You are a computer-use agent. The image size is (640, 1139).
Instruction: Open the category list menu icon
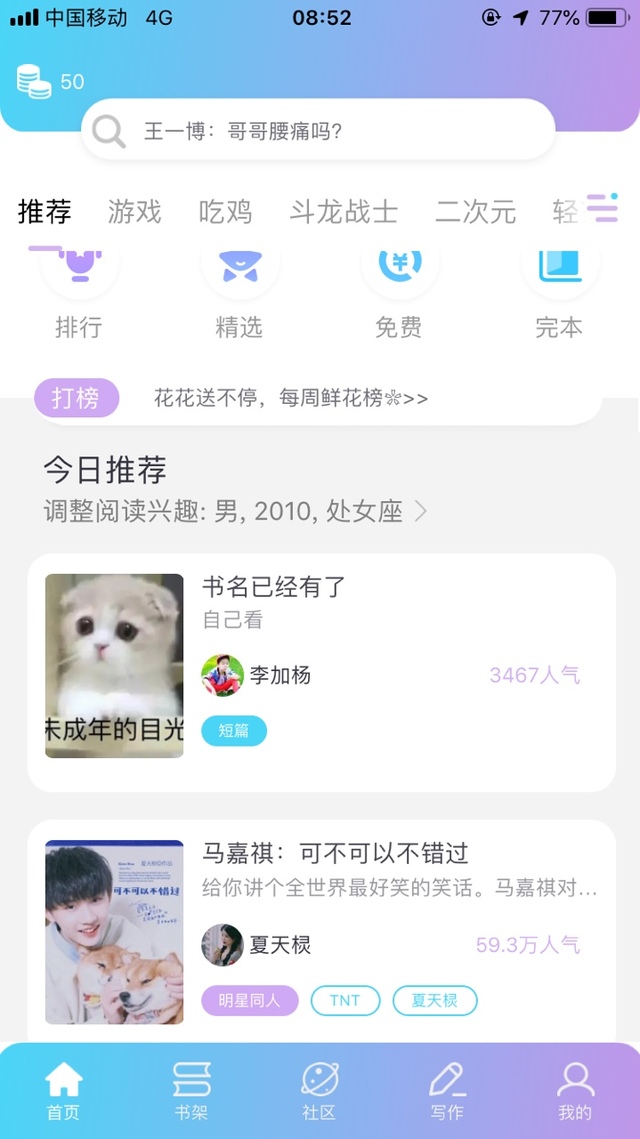[x=602, y=208]
